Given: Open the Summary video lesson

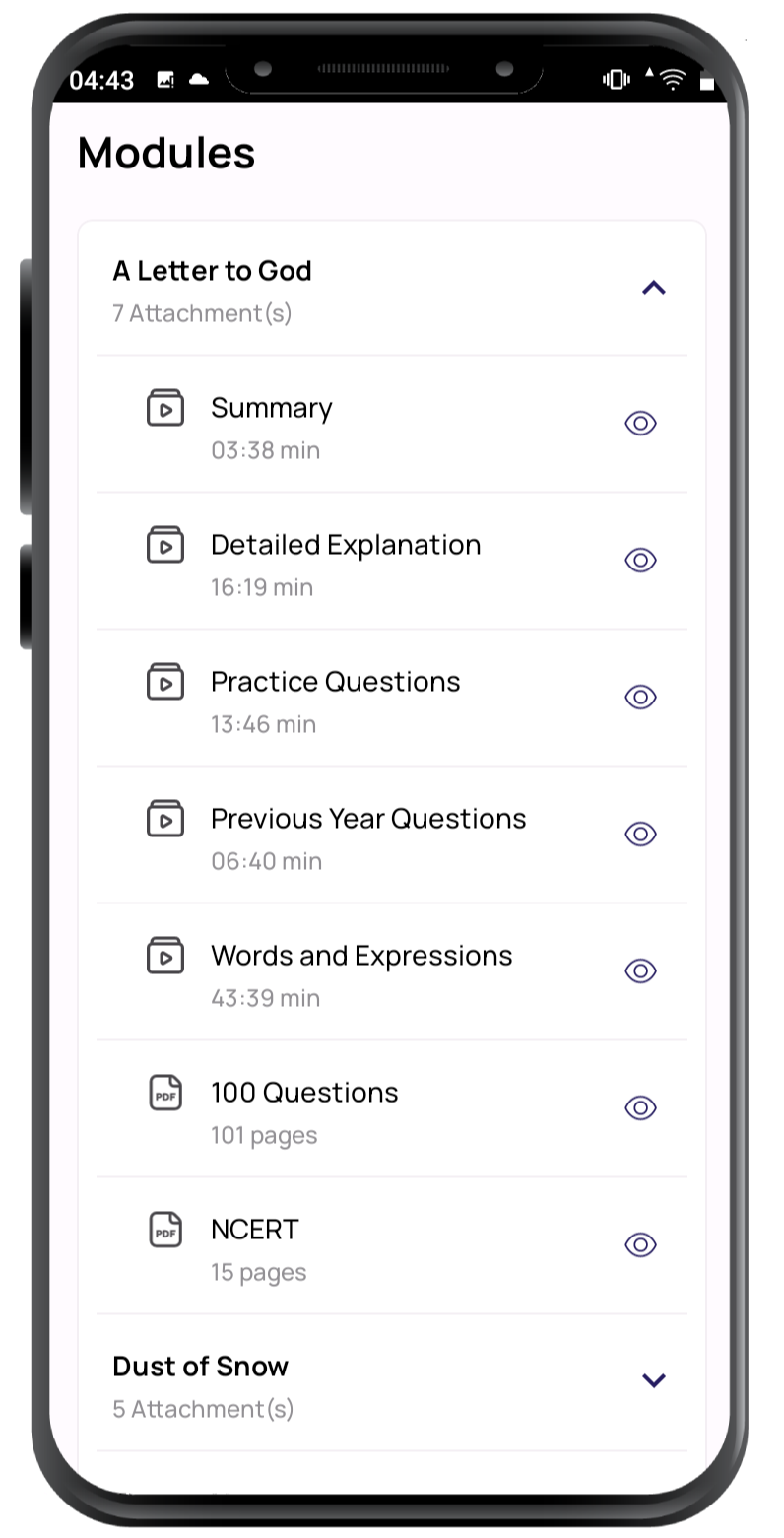Looking at the screenshot, I should coord(272,409).
